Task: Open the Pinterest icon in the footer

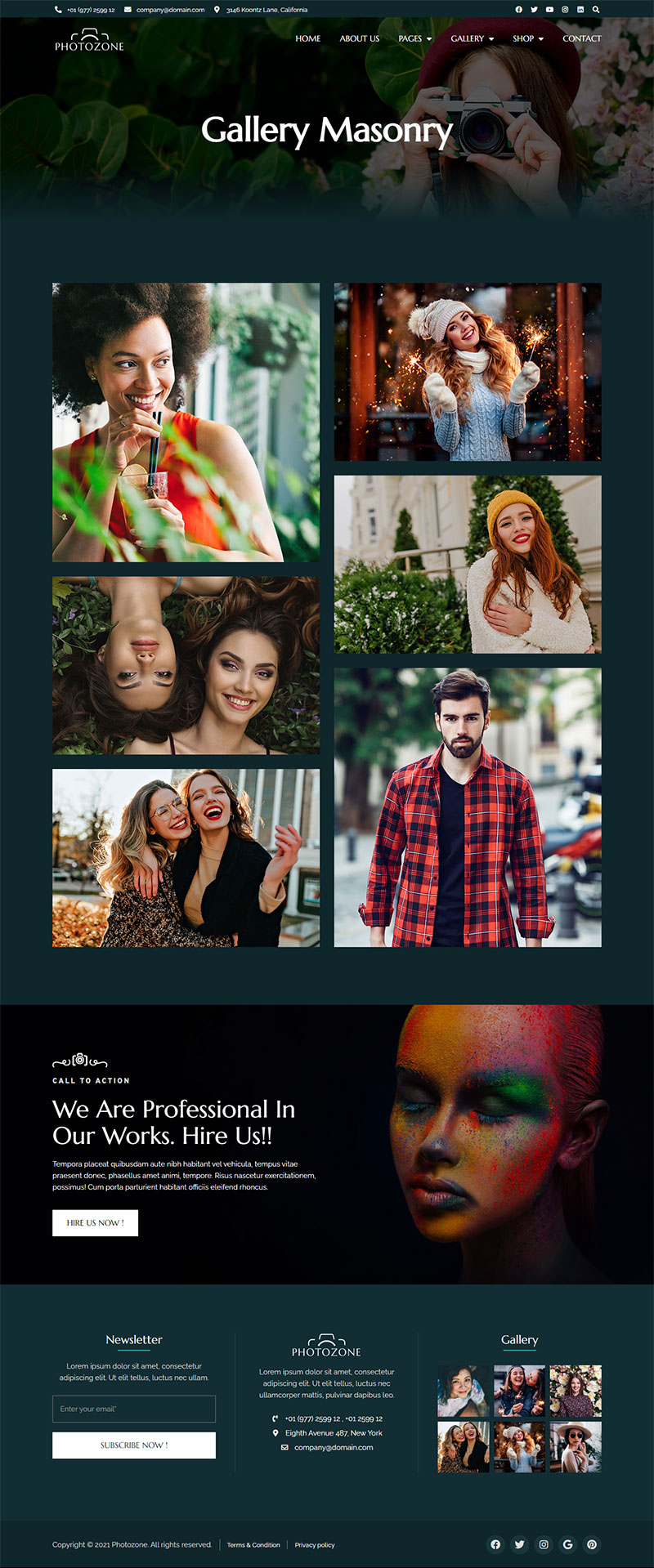Action: (592, 1544)
